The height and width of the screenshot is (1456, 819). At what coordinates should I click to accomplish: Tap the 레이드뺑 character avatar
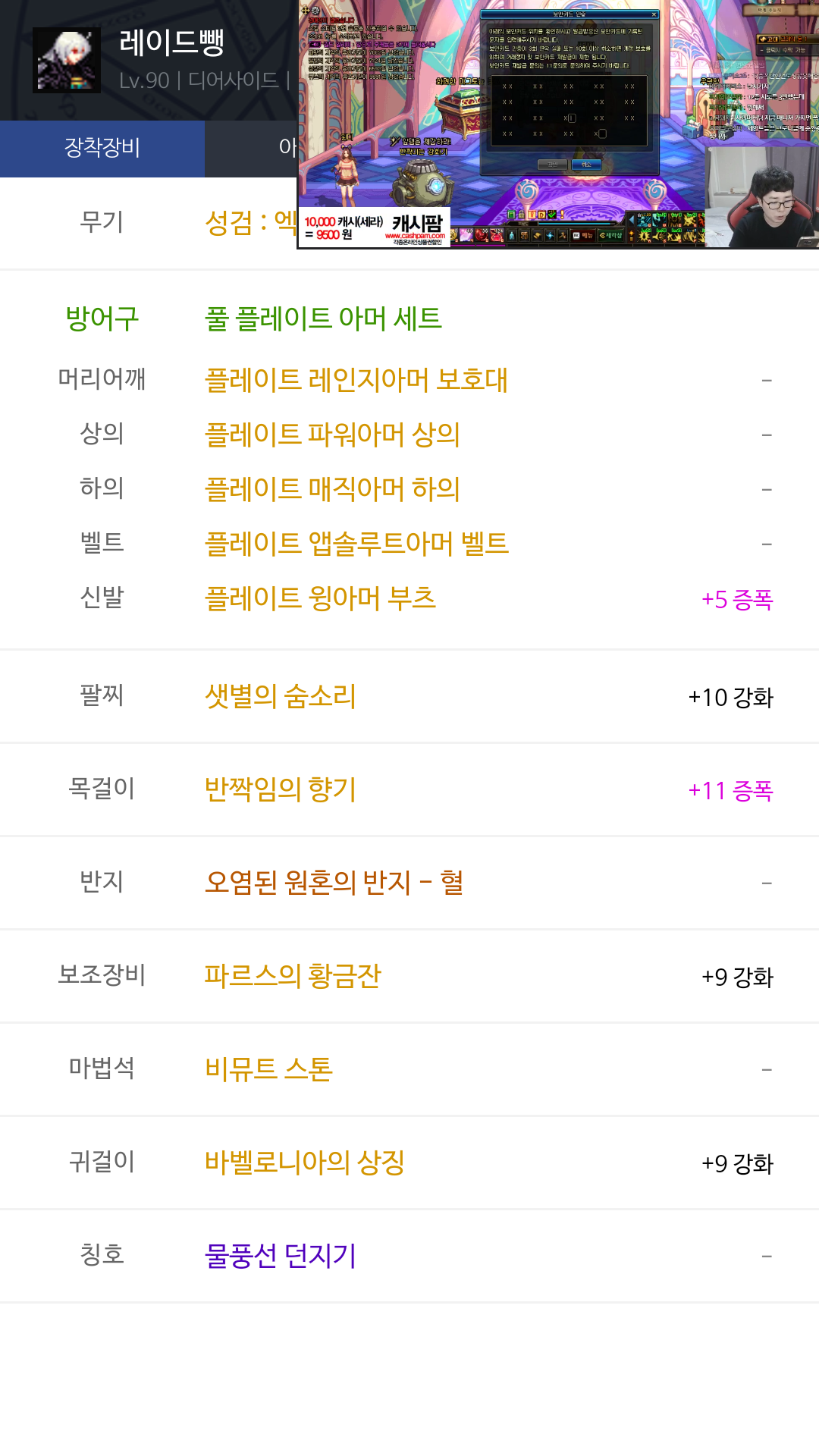(67, 61)
